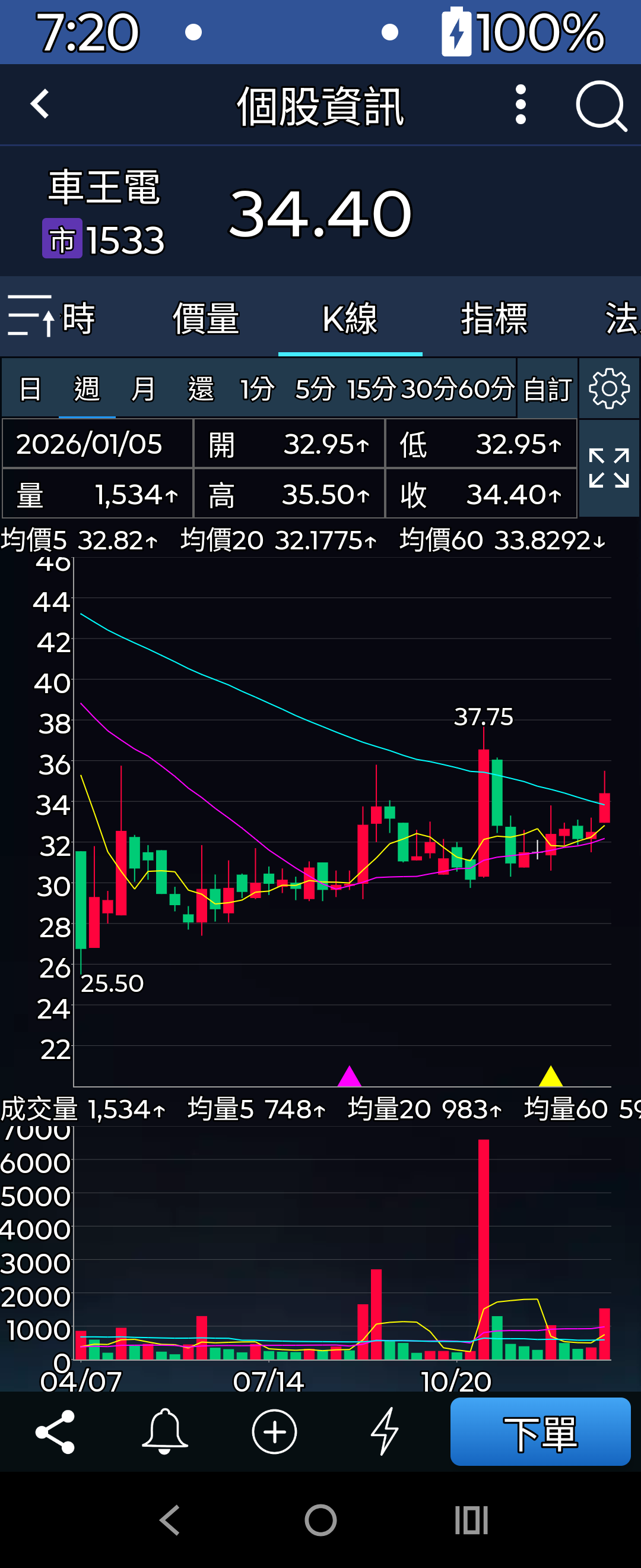
Task: Expand chart to fullscreen view
Action: click(x=610, y=469)
